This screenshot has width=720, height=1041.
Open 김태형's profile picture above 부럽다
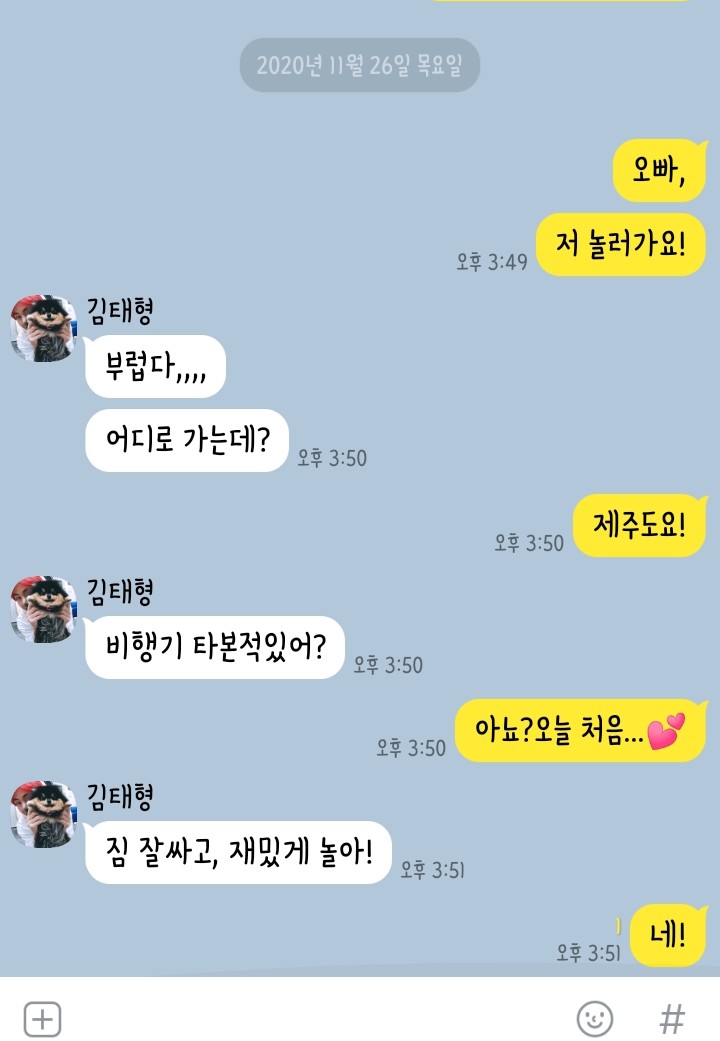pyautogui.click(x=43, y=328)
